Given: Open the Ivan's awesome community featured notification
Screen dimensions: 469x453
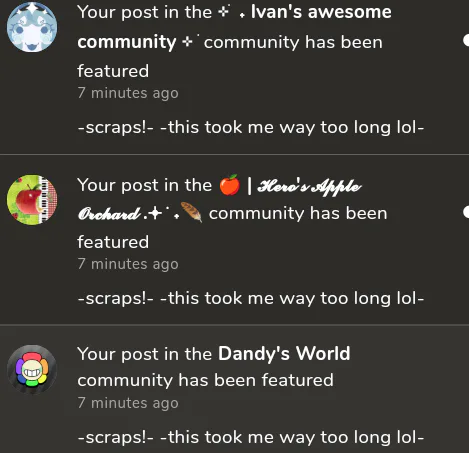Looking at the screenshot, I should 234,77.
